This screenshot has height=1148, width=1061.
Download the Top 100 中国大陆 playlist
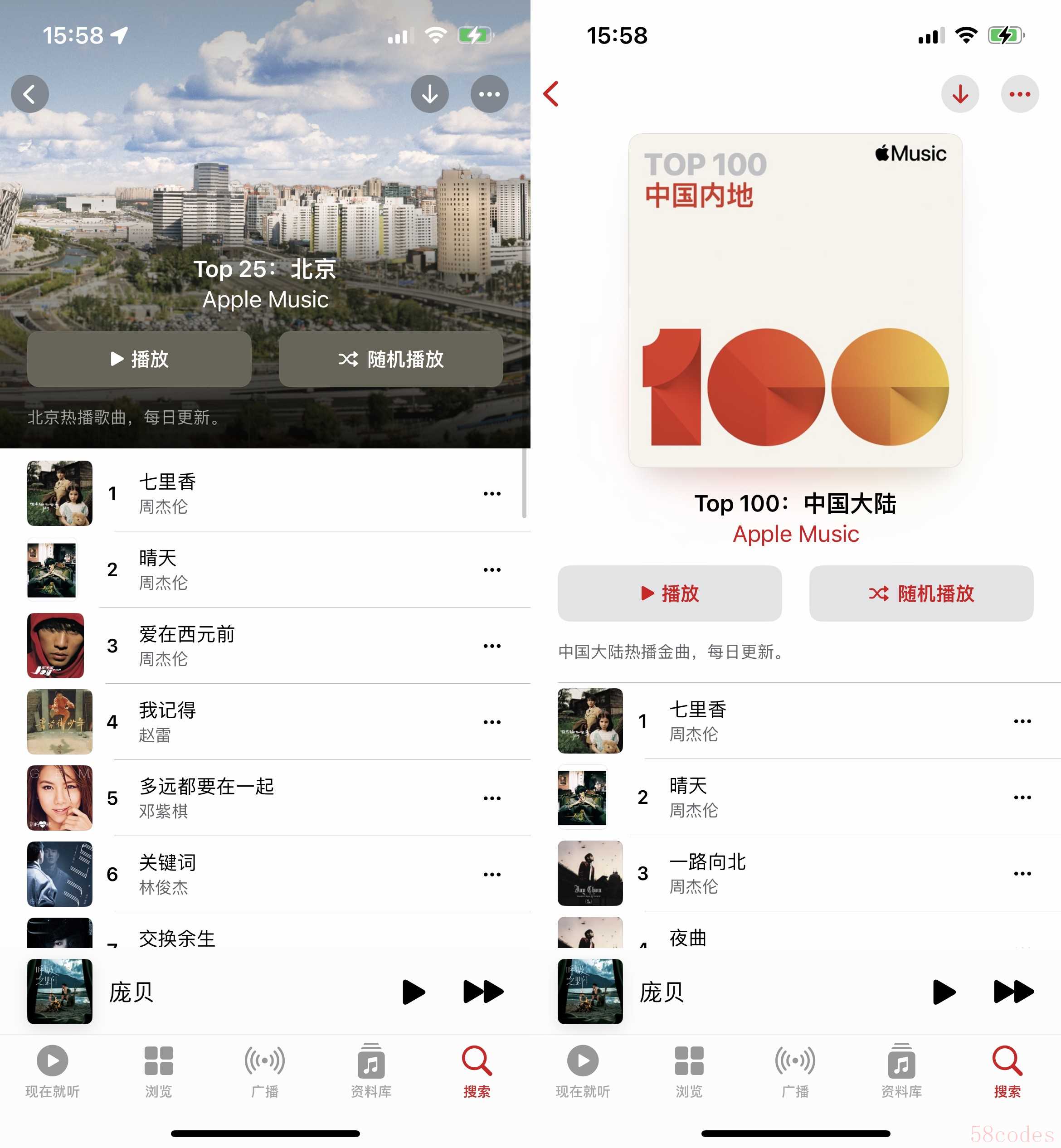pos(960,93)
